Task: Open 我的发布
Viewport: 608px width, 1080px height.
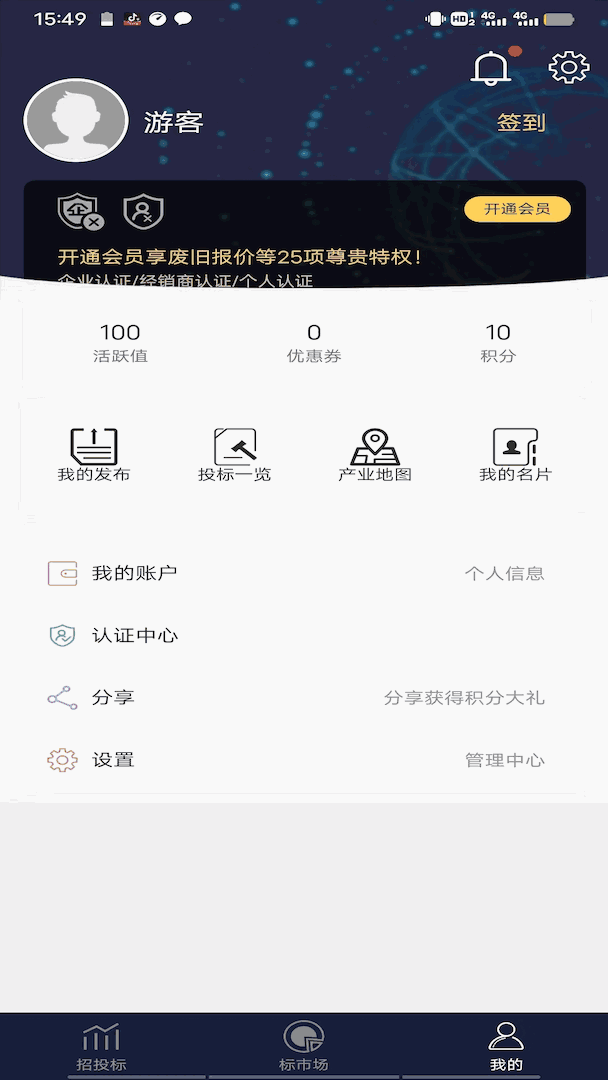Action: (94, 455)
